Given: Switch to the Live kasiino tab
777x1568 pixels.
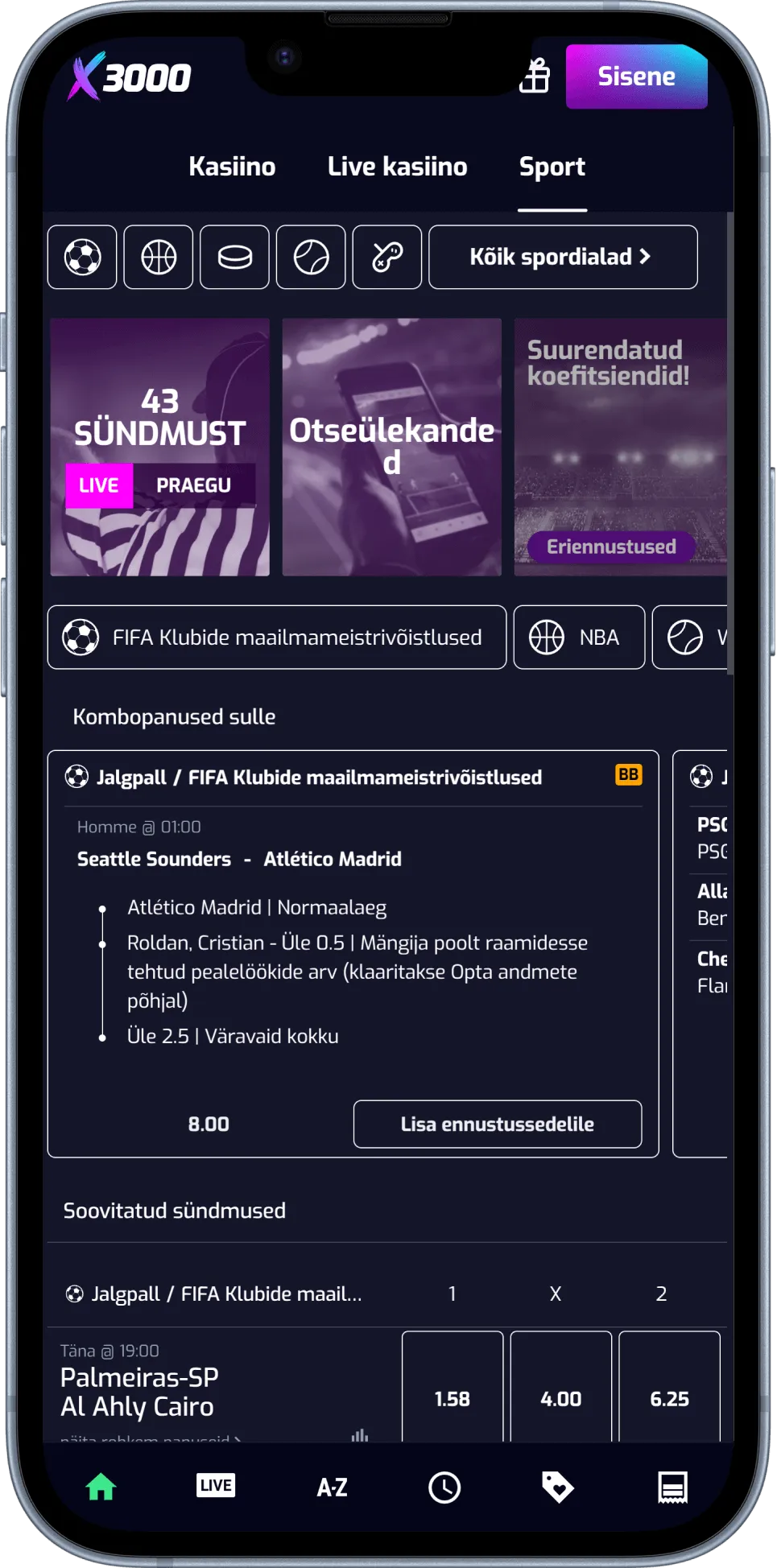Looking at the screenshot, I should (x=397, y=167).
